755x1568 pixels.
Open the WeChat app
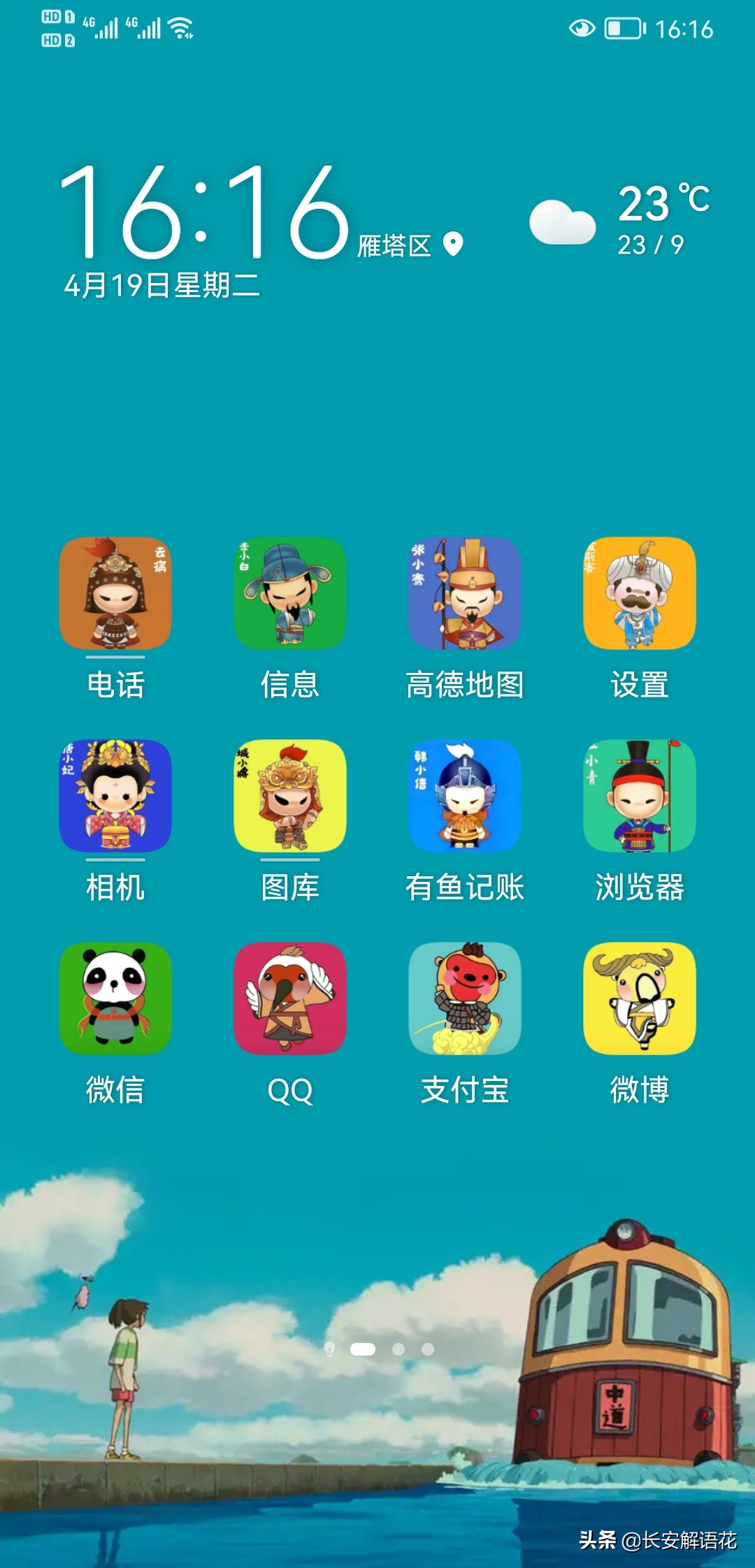115,1001
